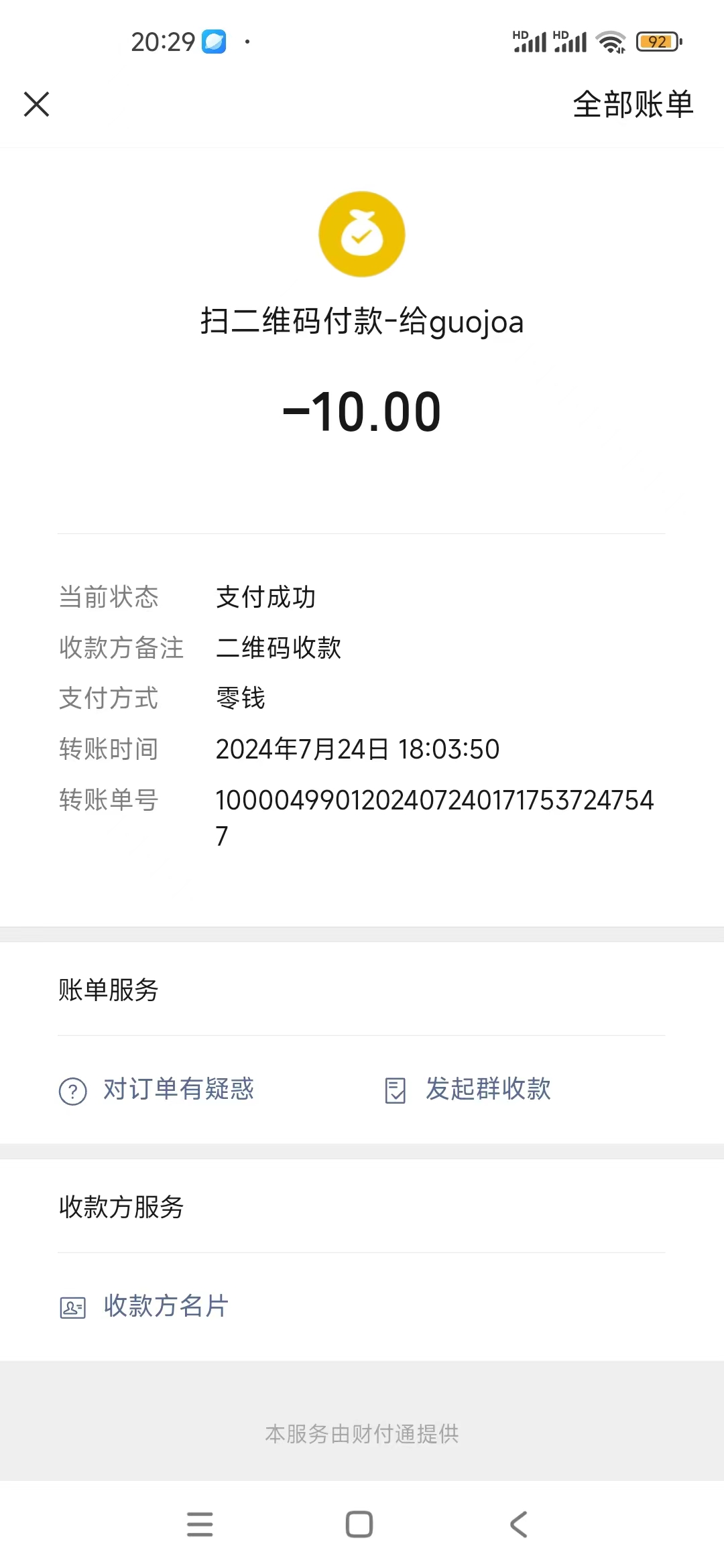Click the yellow money bag success icon
Screen dimensions: 724x1568
coord(362,234)
